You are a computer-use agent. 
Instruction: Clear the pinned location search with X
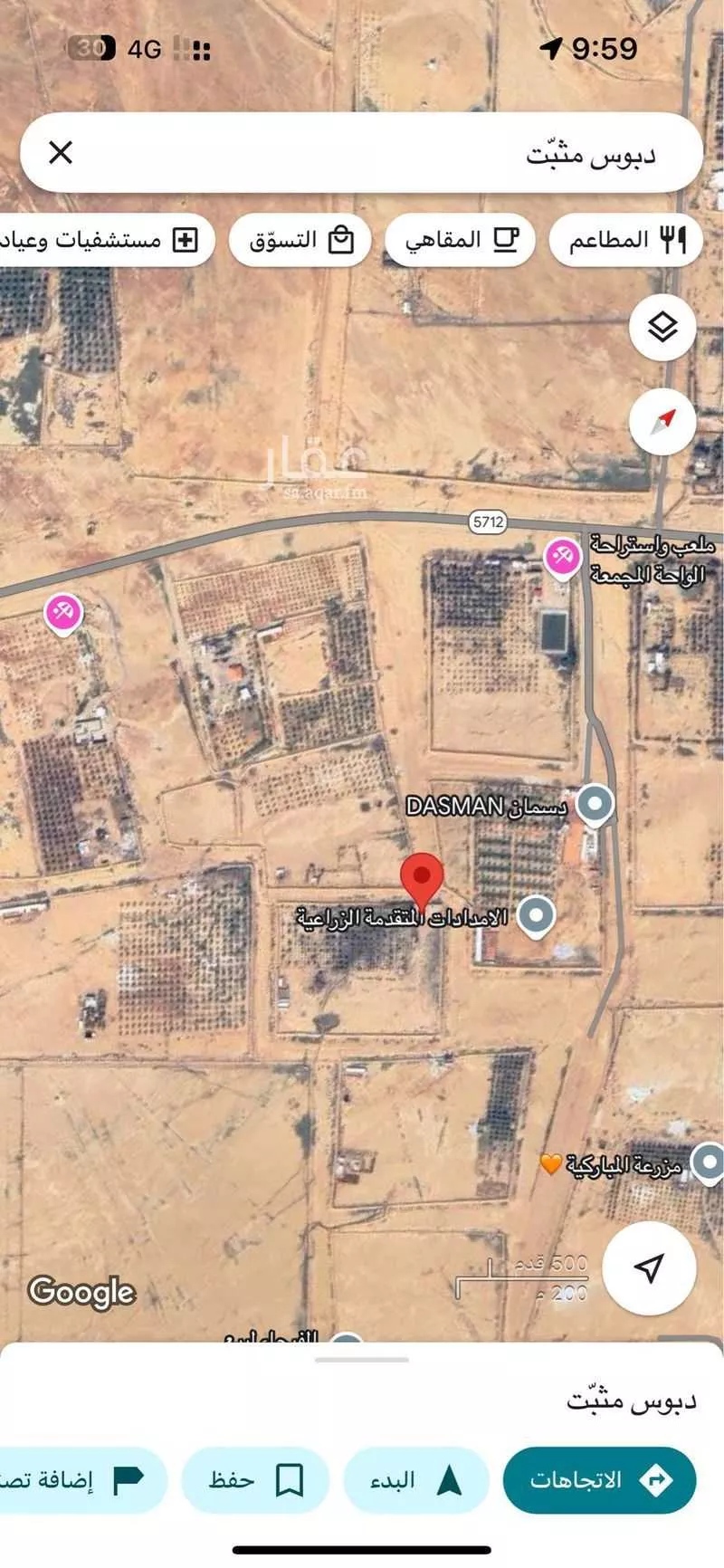tap(61, 152)
